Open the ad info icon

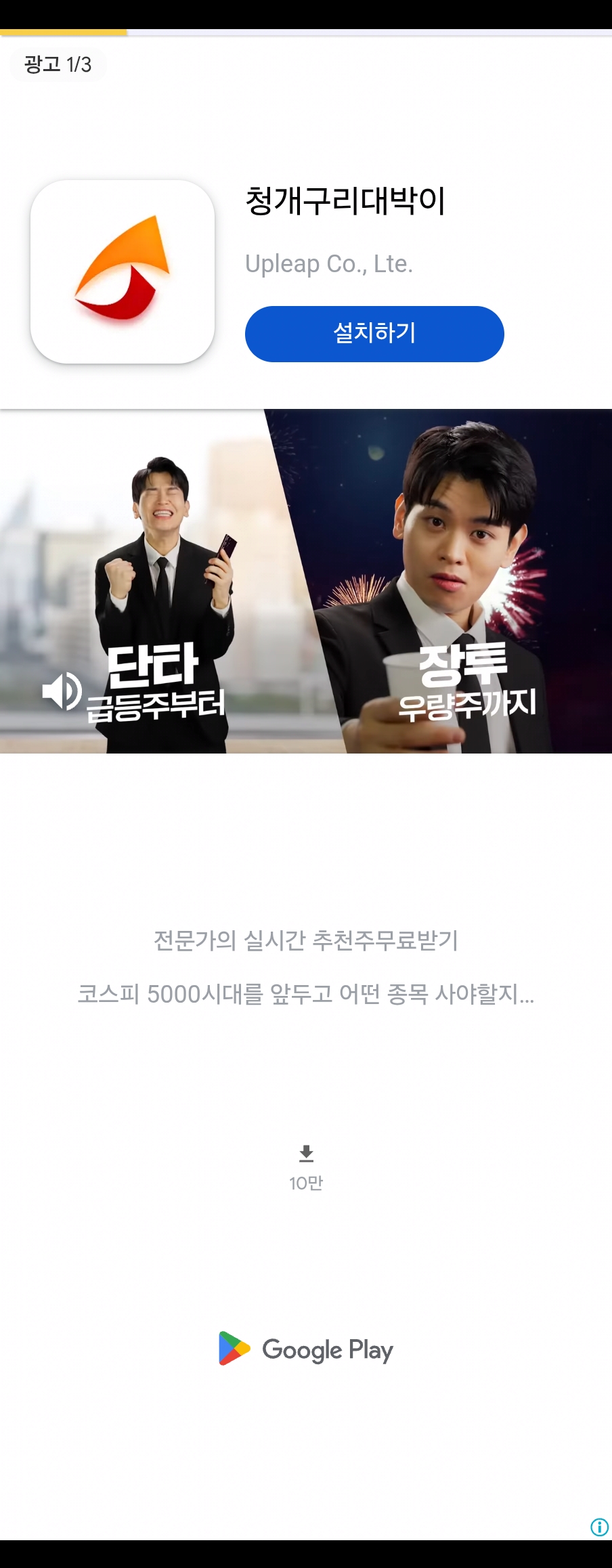tap(599, 1527)
